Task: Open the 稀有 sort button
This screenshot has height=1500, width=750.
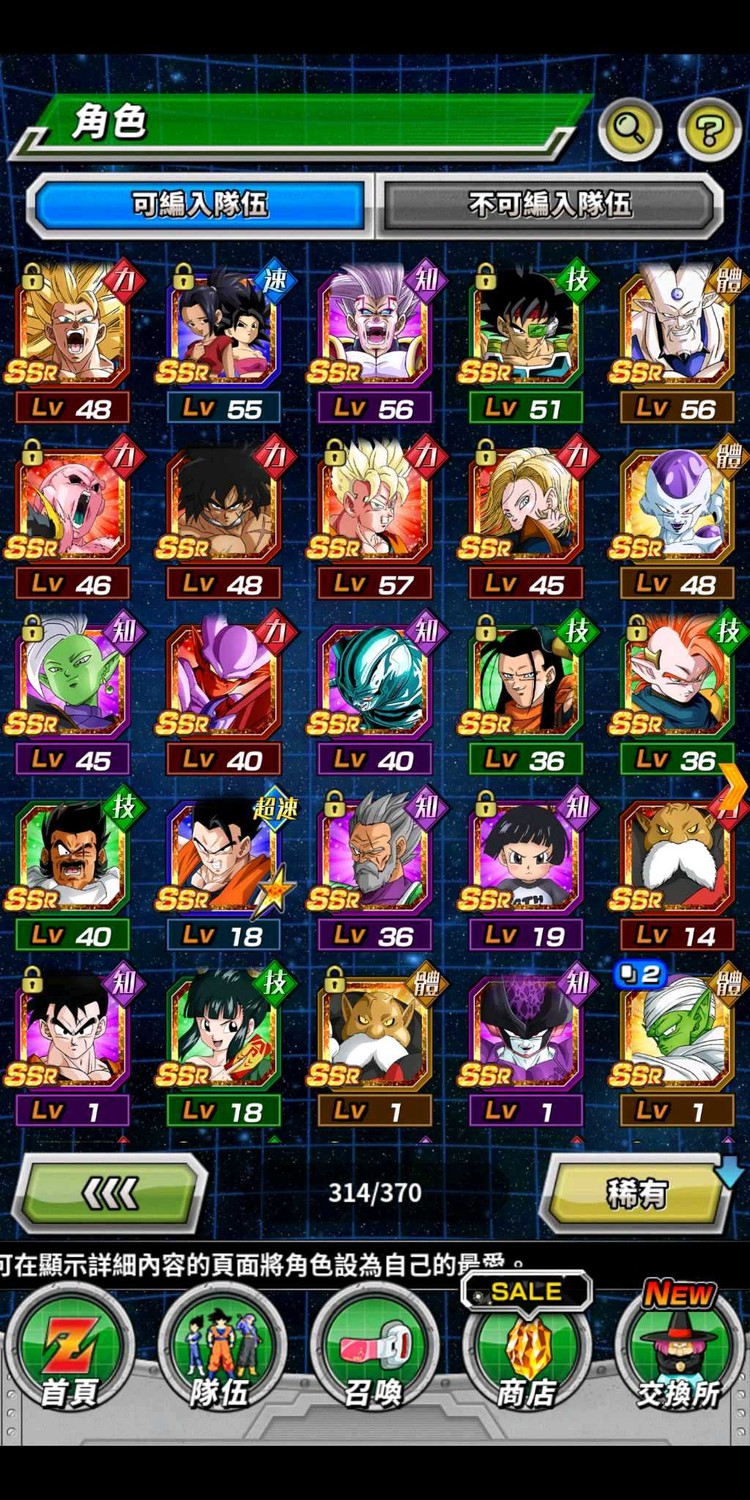Action: pyautogui.click(x=637, y=1192)
